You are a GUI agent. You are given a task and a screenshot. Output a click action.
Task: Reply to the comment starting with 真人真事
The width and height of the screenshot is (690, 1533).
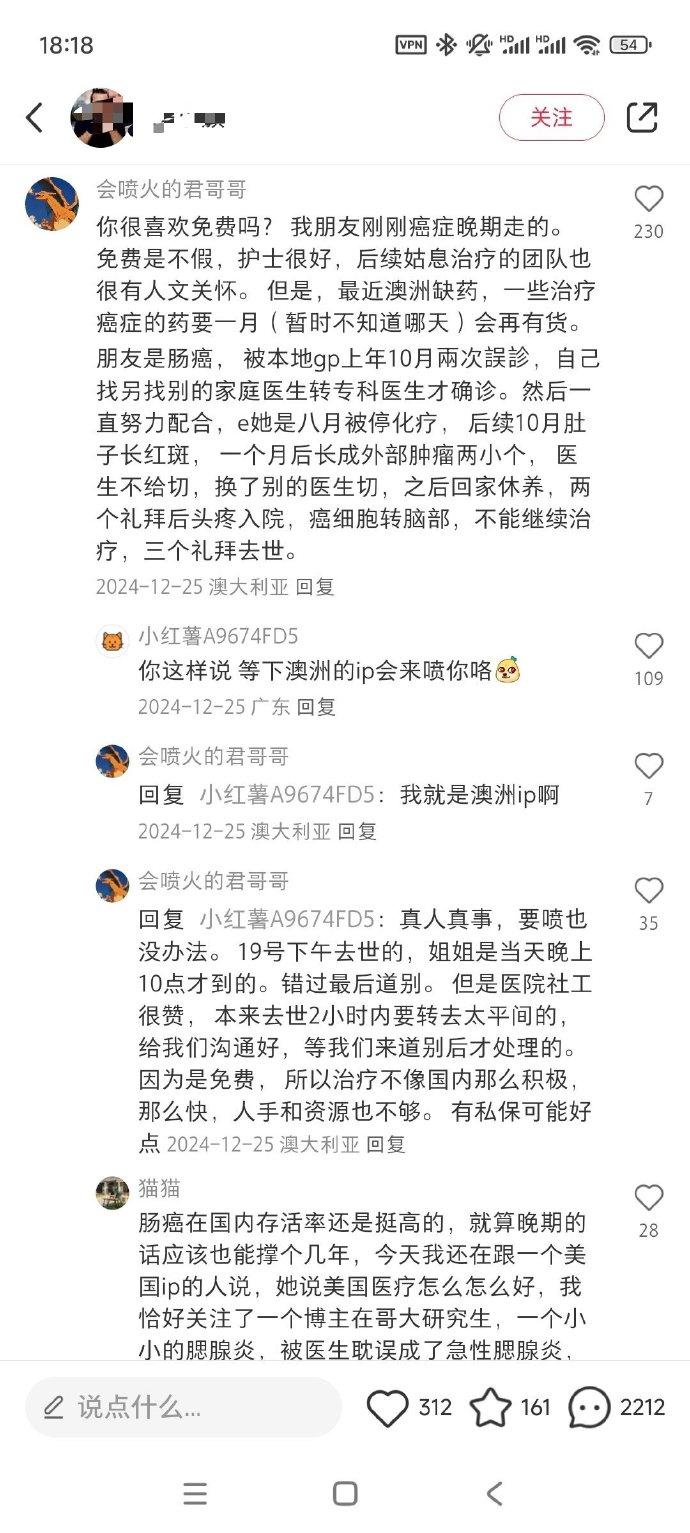pos(385,1144)
